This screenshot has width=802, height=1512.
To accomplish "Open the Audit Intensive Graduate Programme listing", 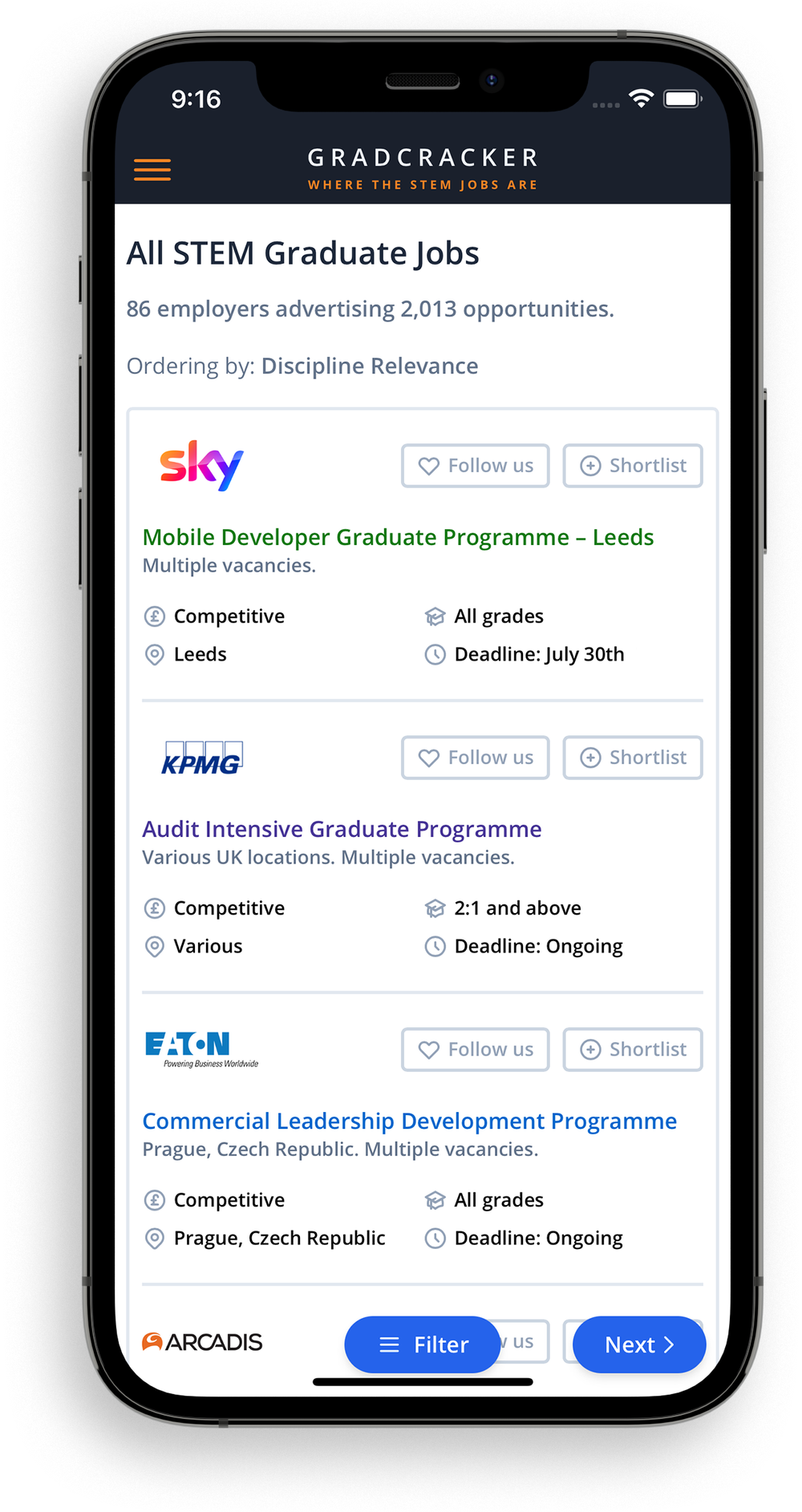I will tap(342, 829).
